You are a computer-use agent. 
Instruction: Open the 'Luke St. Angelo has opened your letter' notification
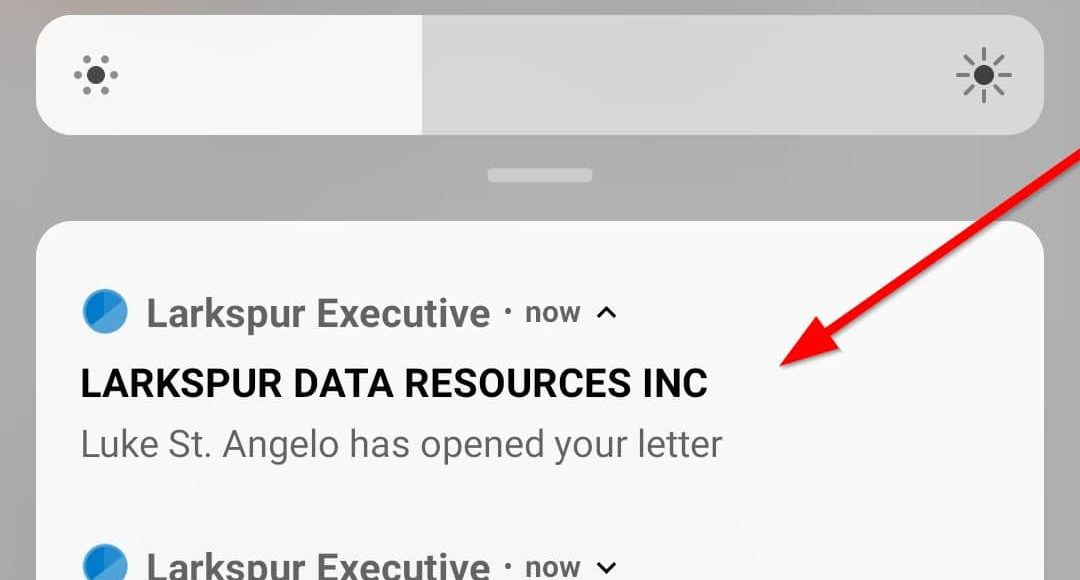coord(400,443)
